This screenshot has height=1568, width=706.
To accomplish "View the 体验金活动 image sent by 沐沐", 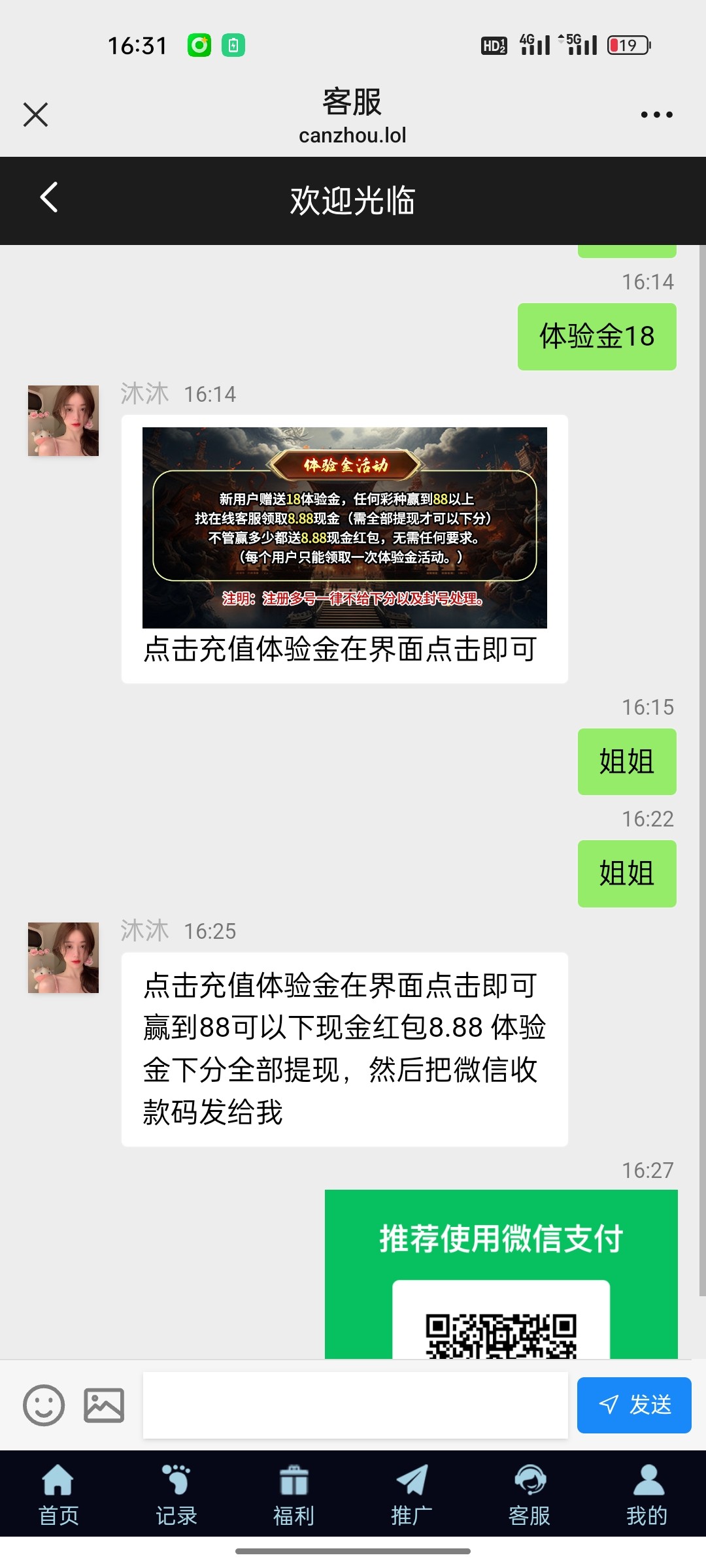I will tap(345, 527).
